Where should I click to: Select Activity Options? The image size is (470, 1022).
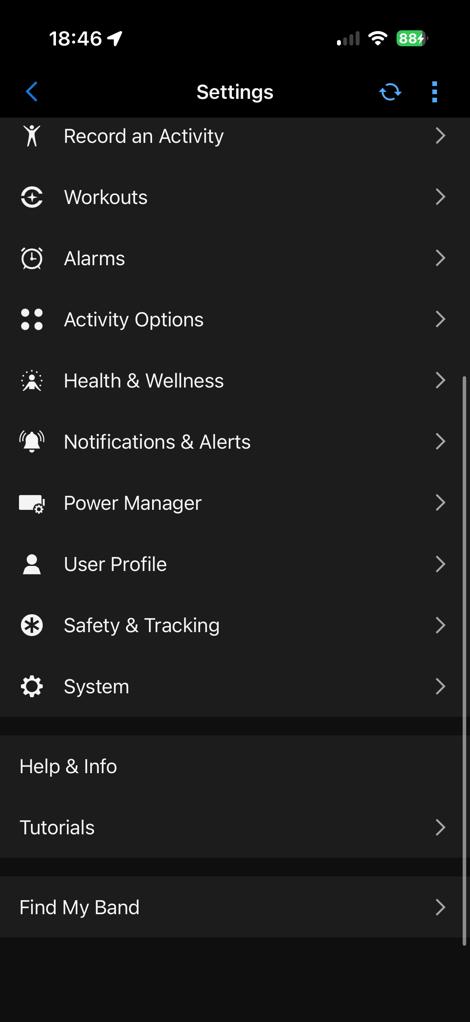(231, 320)
